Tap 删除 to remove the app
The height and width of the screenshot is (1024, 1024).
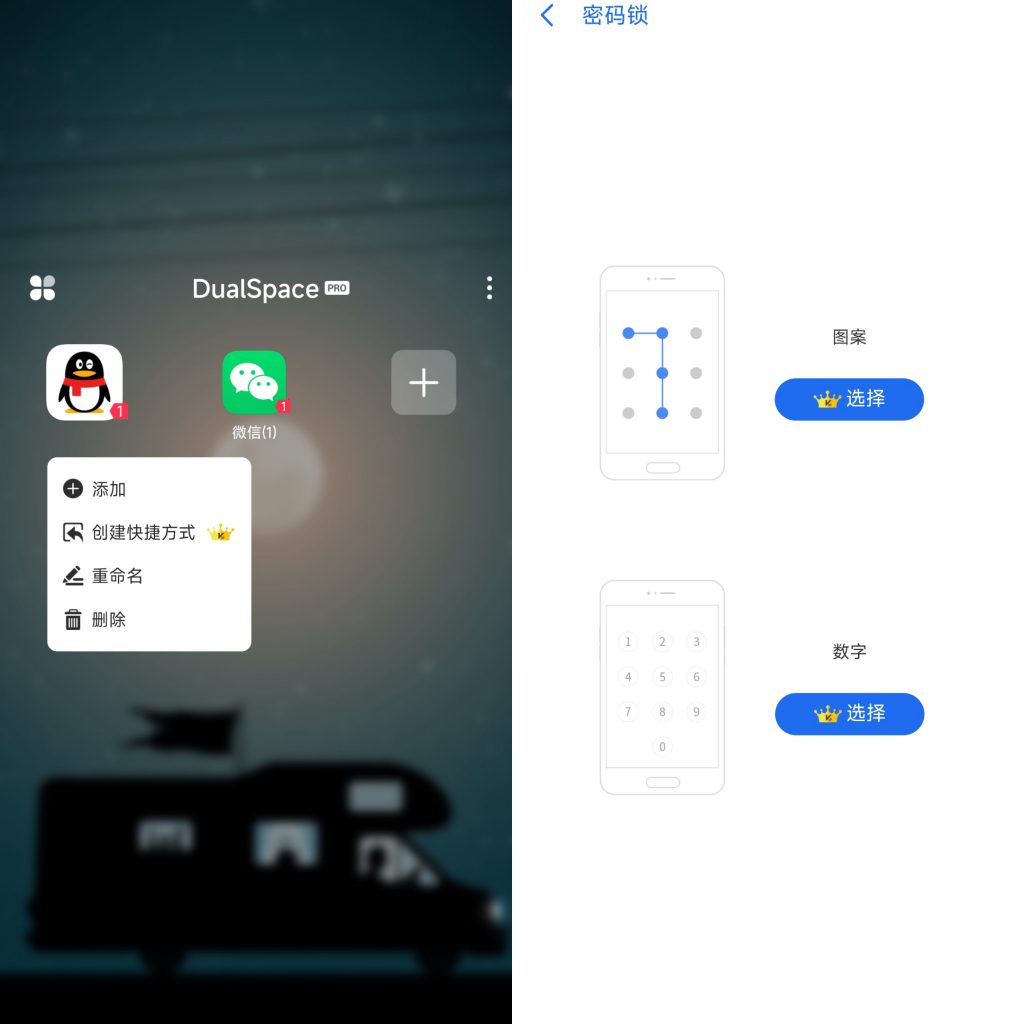coord(108,619)
